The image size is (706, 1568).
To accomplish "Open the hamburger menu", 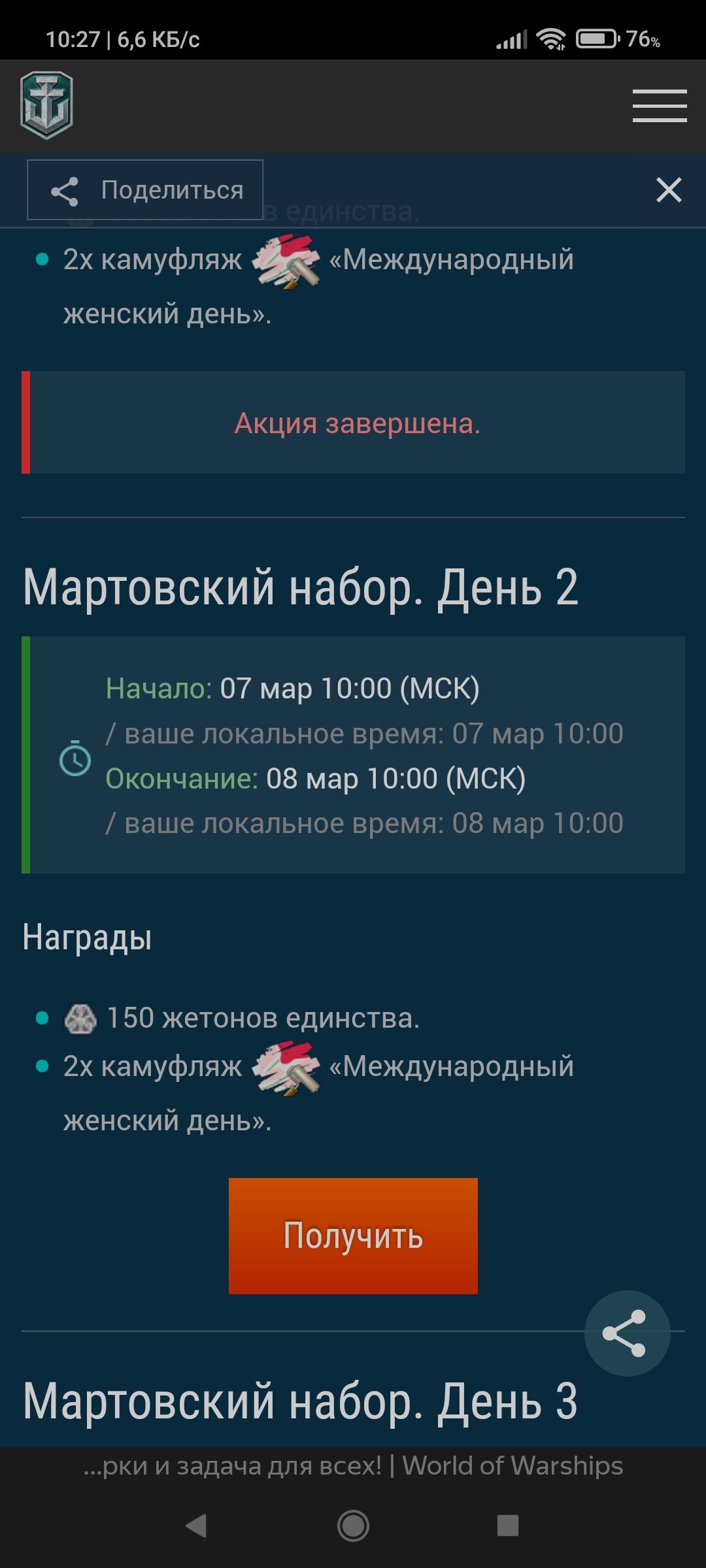I will click(659, 106).
